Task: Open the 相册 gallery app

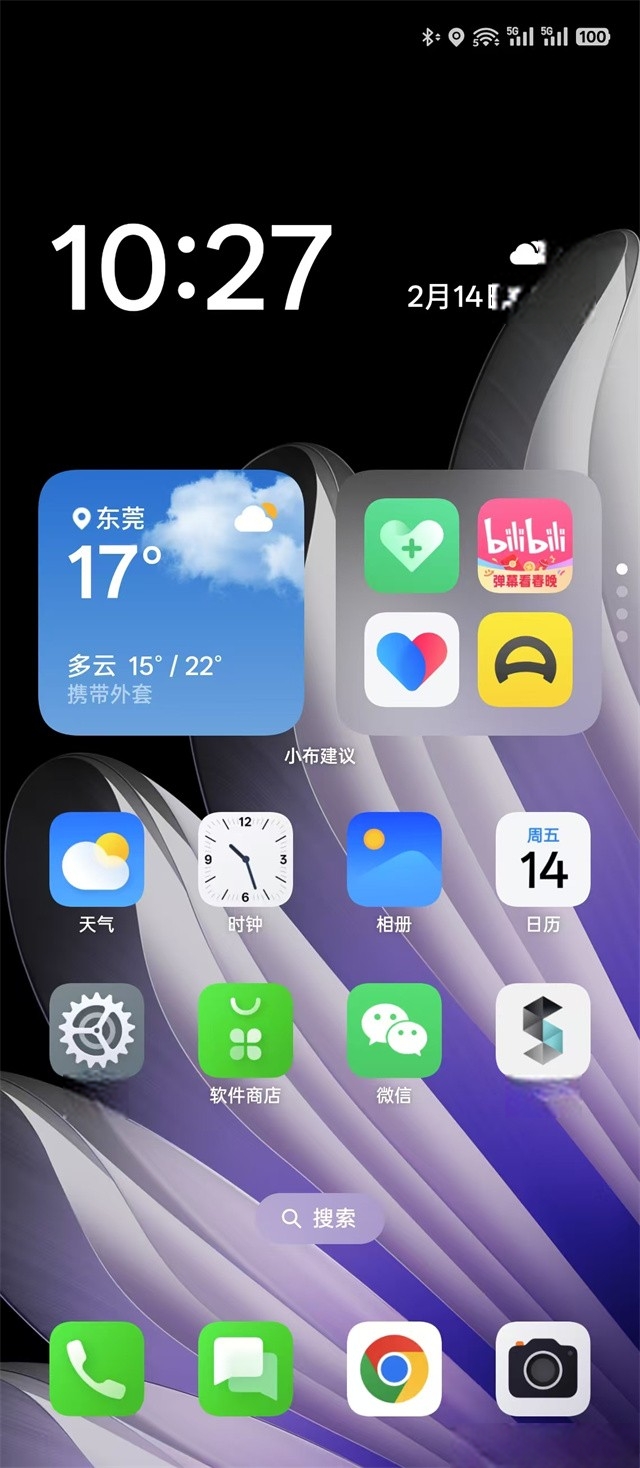Action: click(x=394, y=859)
